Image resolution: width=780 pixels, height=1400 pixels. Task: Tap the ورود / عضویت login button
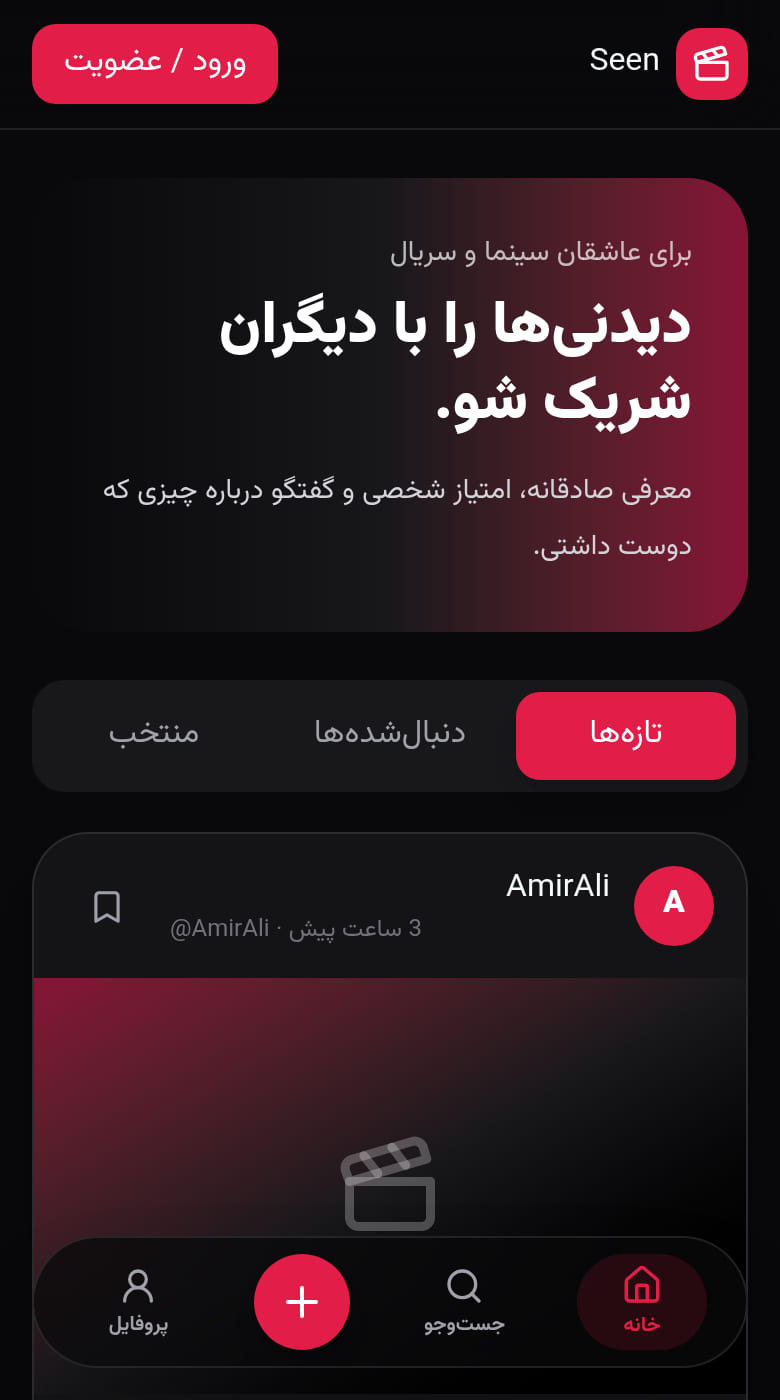pyautogui.click(x=155, y=64)
